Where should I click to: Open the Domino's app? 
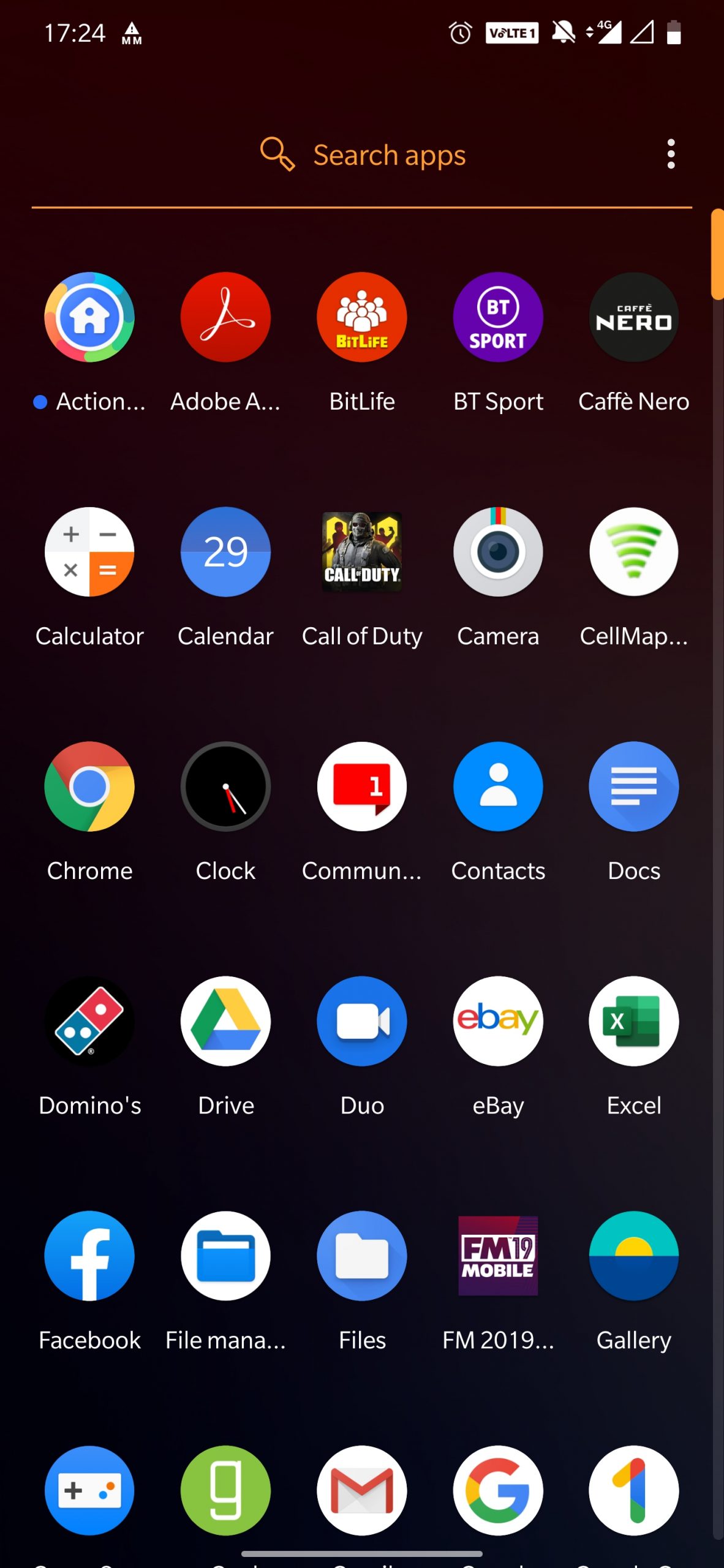(89, 1021)
